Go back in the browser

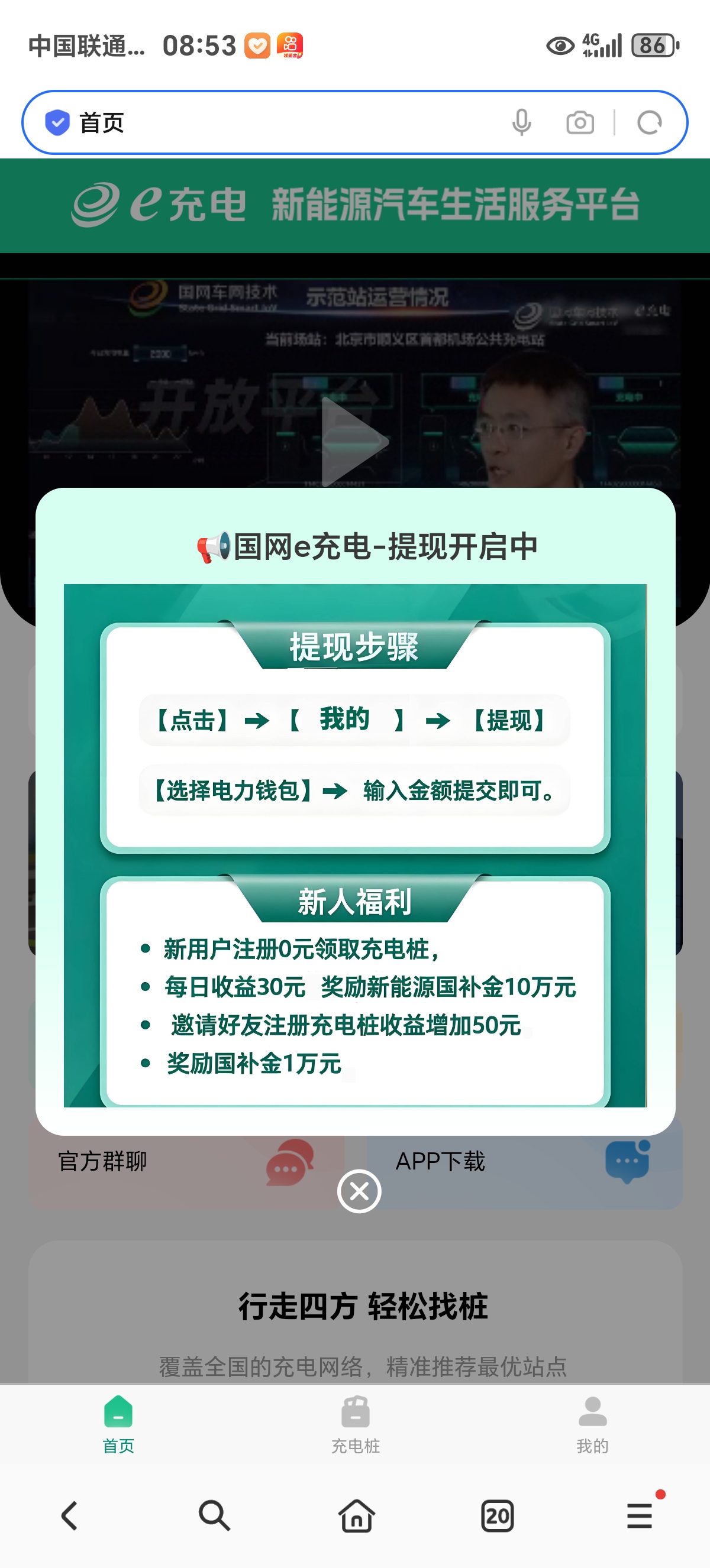(70, 1515)
